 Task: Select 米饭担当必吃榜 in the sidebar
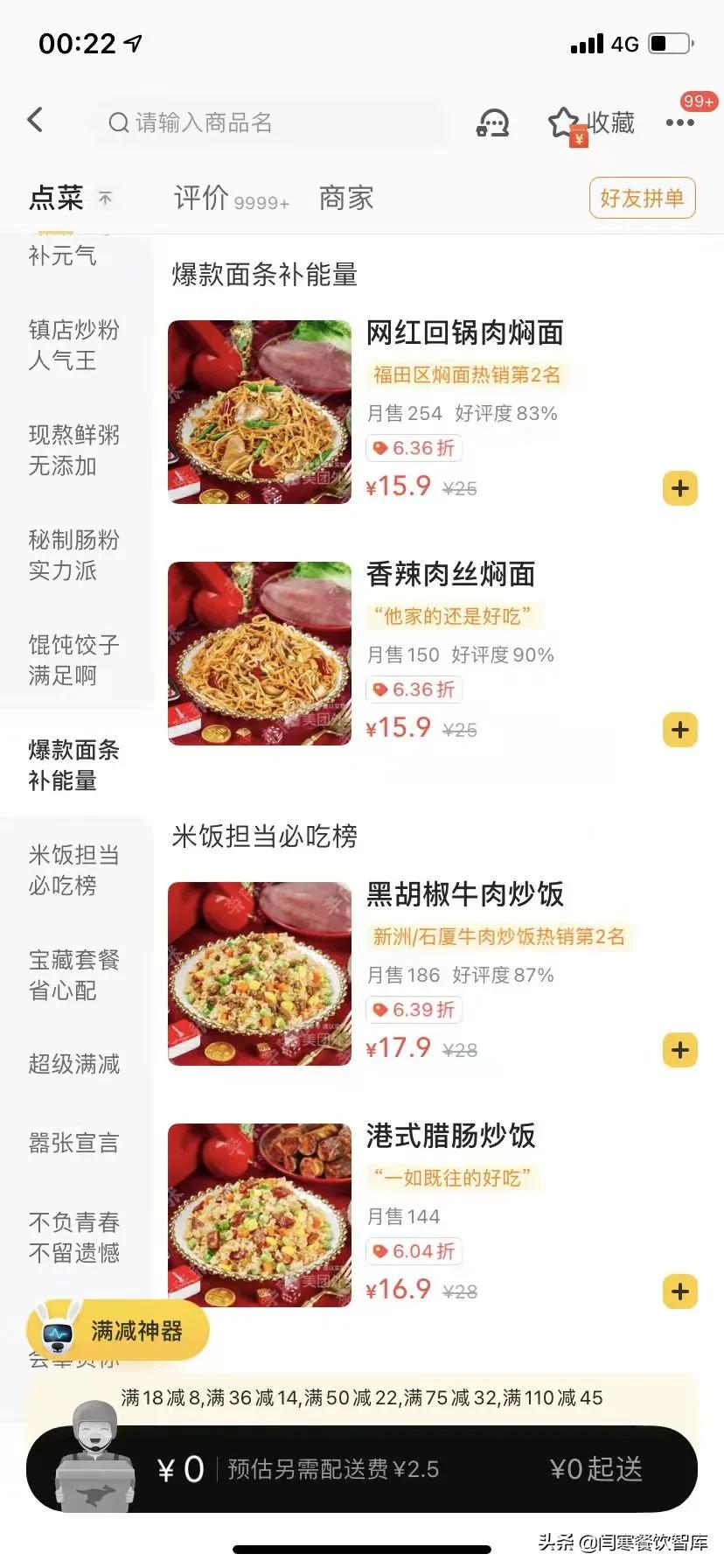coord(74,871)
